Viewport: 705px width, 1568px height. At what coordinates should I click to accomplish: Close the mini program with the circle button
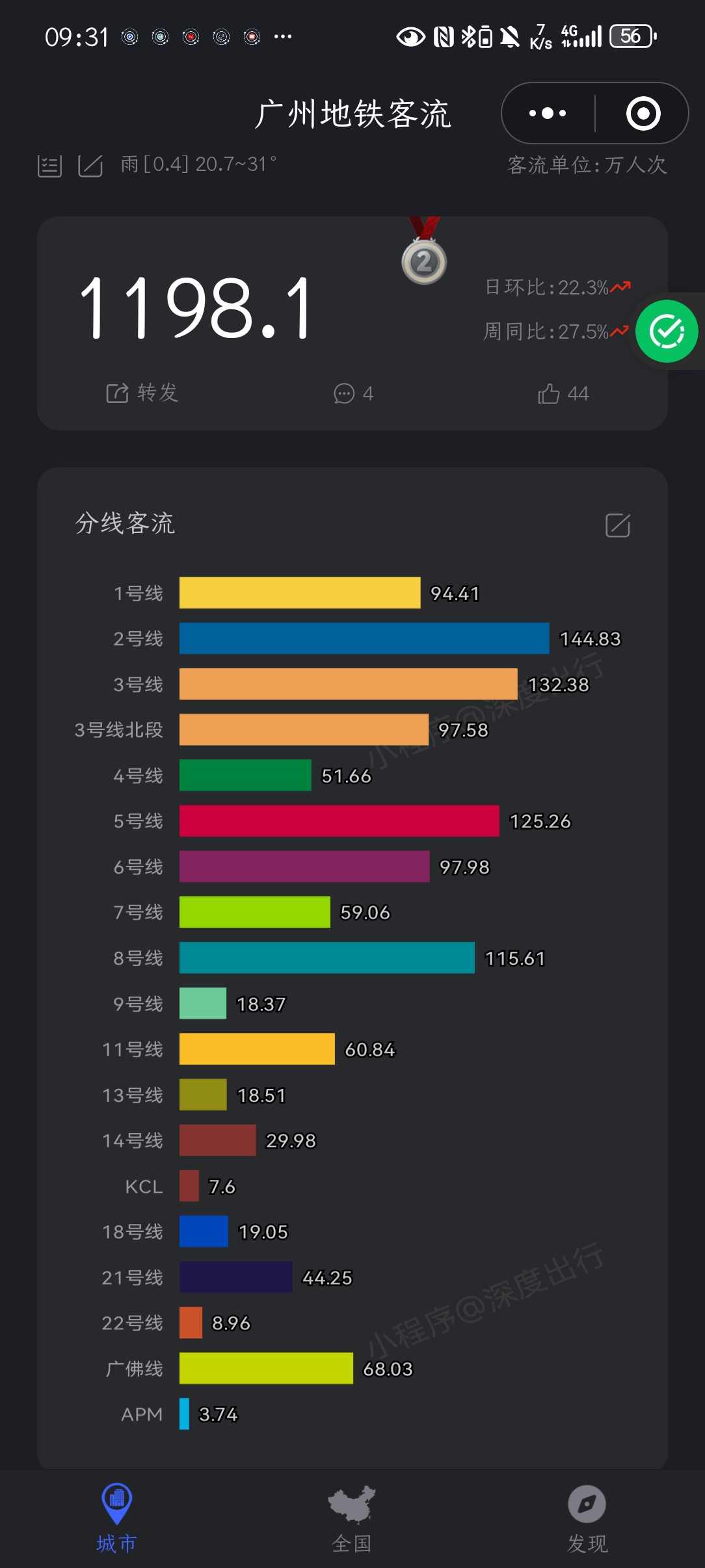[x=643, y=114]
